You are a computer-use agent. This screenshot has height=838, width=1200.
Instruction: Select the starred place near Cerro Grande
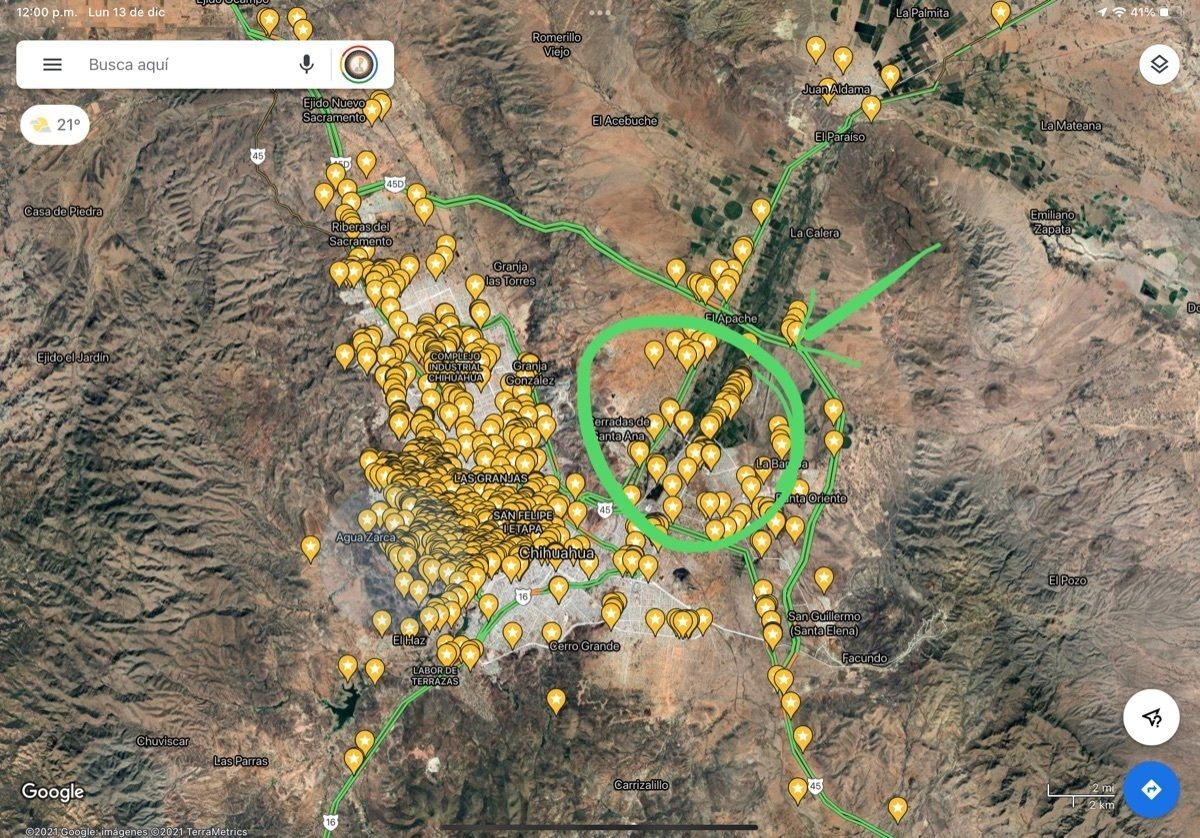[x=551, y=632]
